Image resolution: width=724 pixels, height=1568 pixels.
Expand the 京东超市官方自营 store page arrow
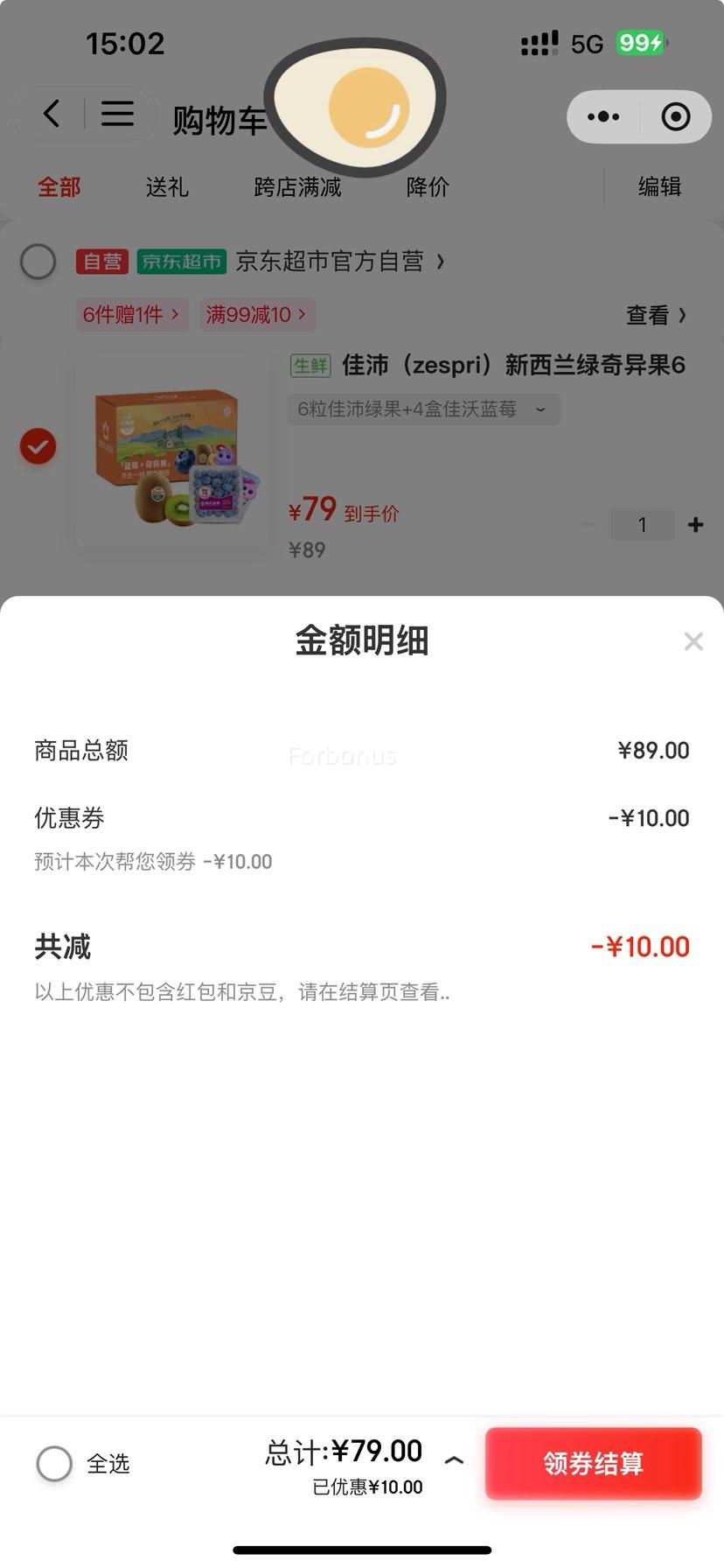(442, 261)
